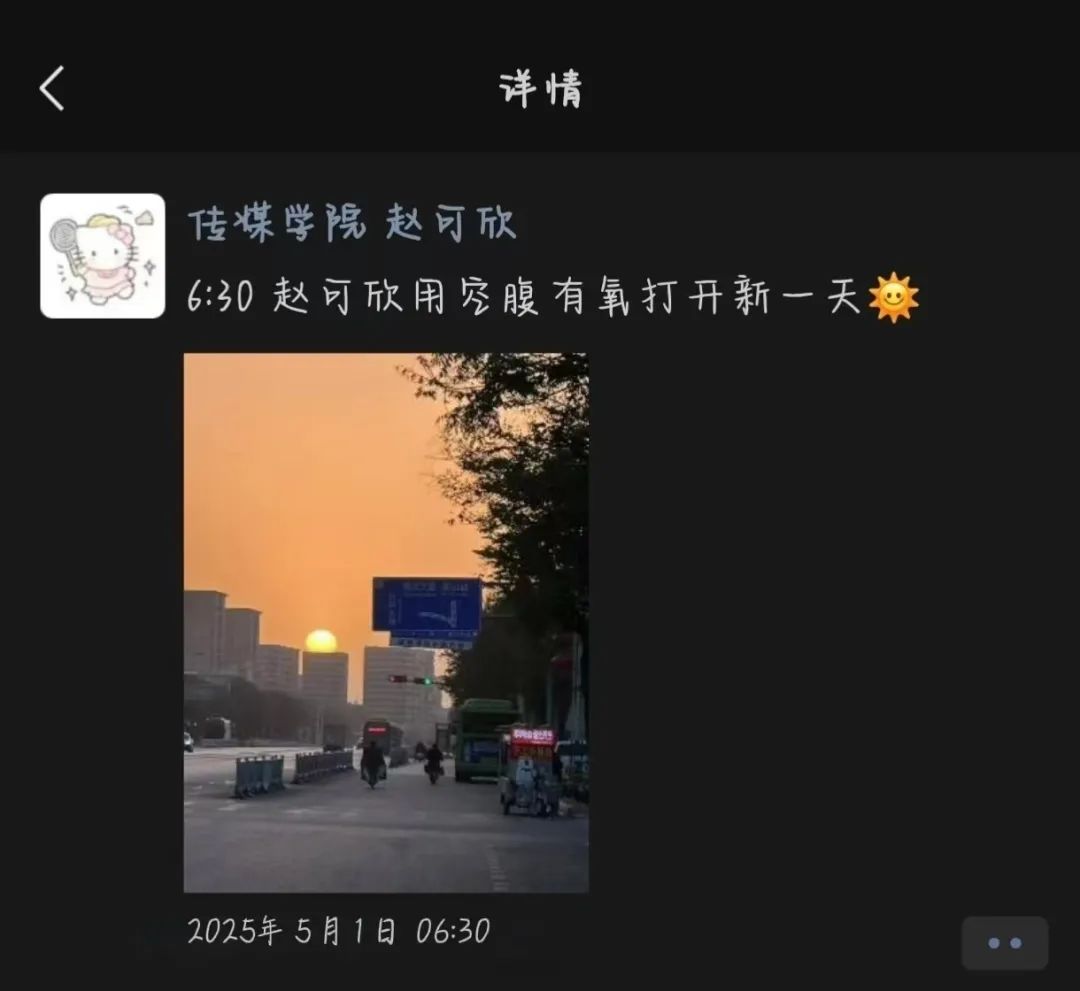Open profile via name 传媒学院 赵可欣
The height and width of the screenshot is (991, 1080).
pos(351,224)
